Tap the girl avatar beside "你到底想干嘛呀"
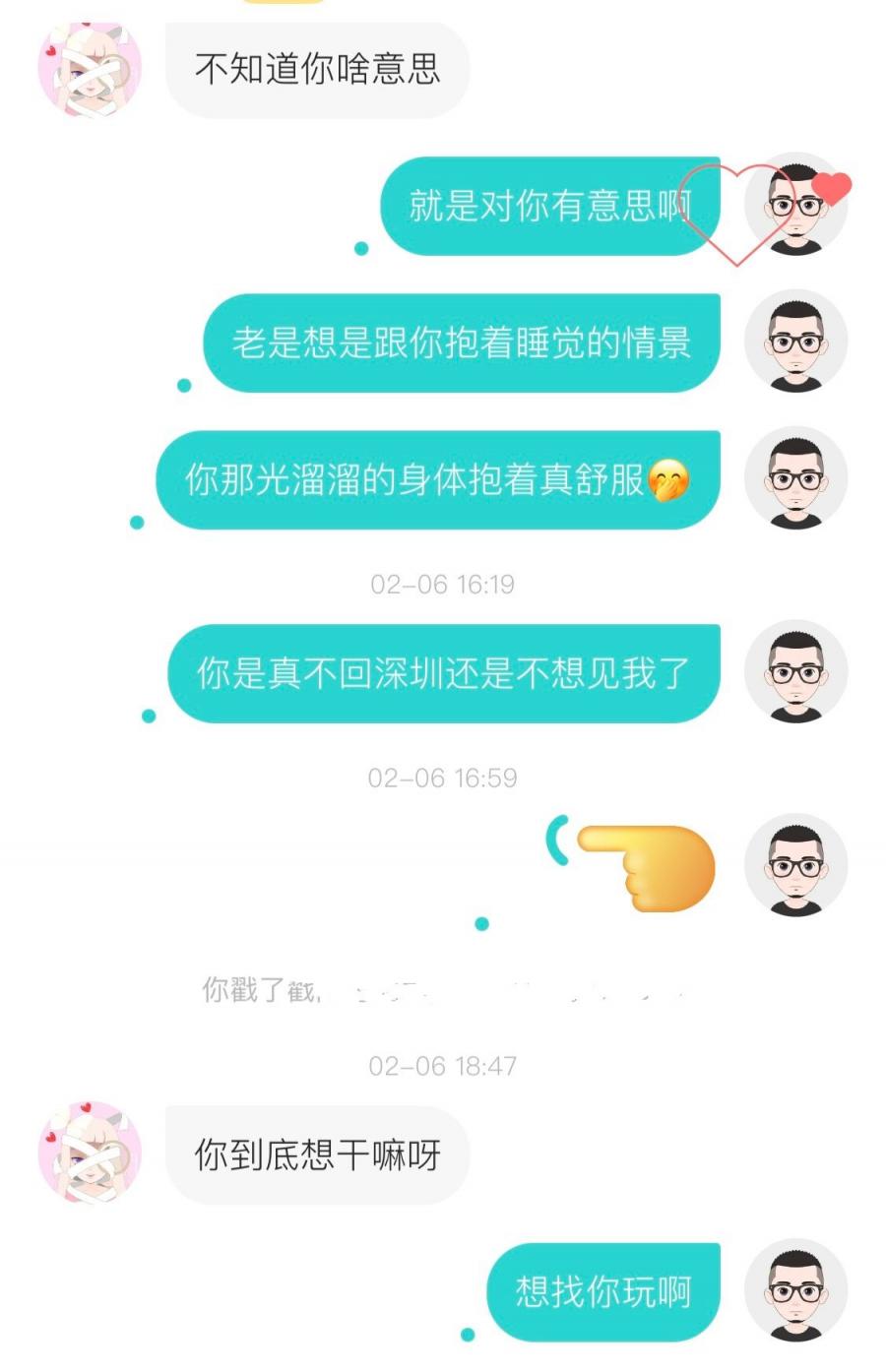886x1372 pixels. click(x=90, y=1153)
